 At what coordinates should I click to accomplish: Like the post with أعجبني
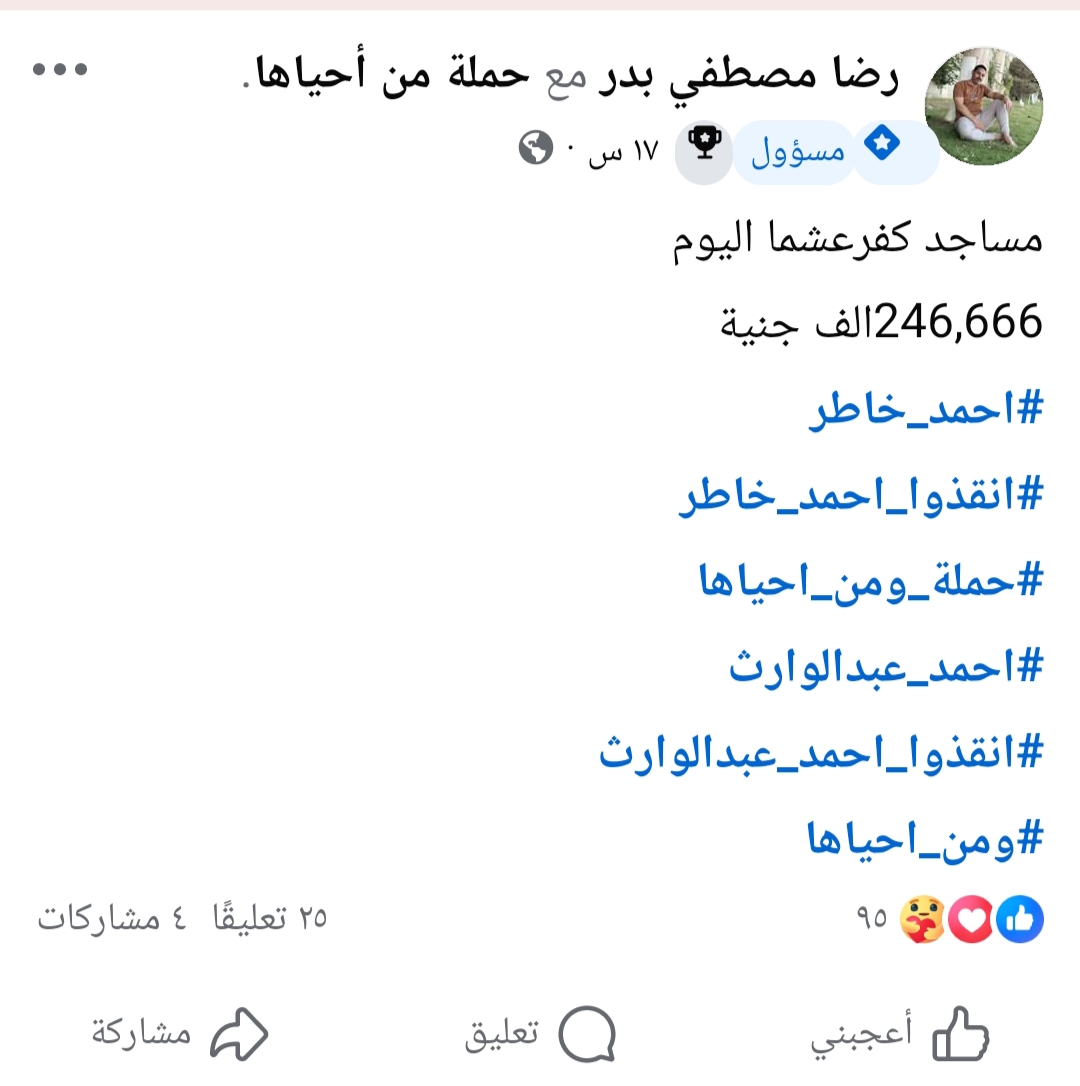click(900, 1035)
